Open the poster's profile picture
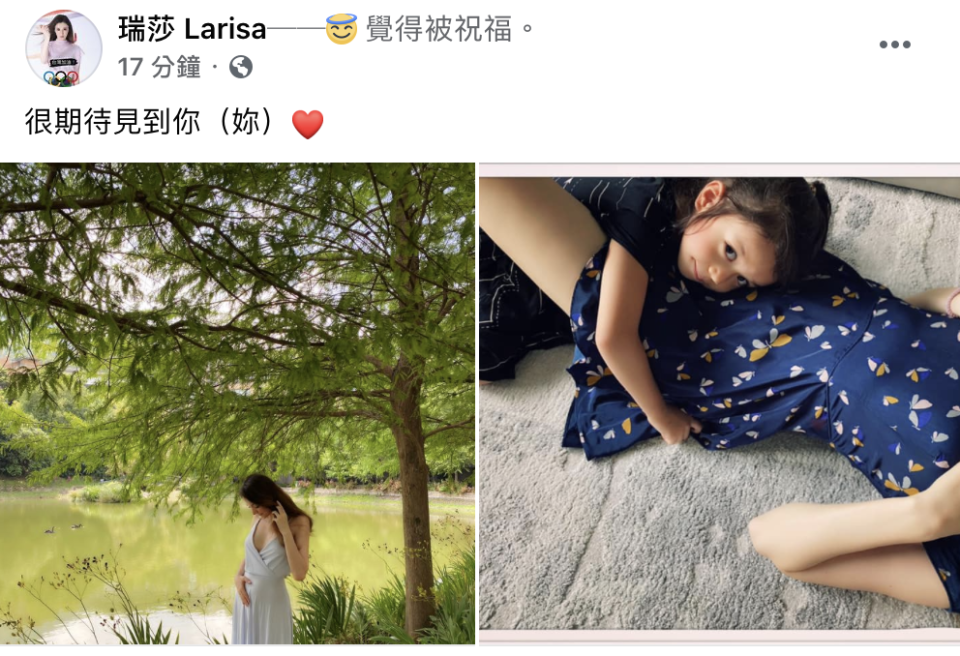 click(x=63, y=49)
